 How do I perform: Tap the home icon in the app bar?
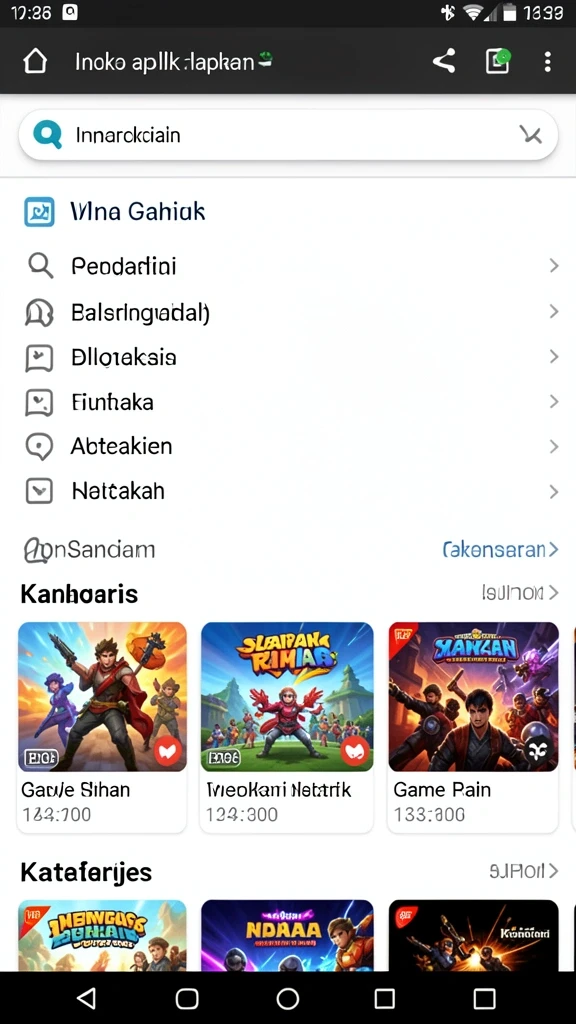(35, 62)
